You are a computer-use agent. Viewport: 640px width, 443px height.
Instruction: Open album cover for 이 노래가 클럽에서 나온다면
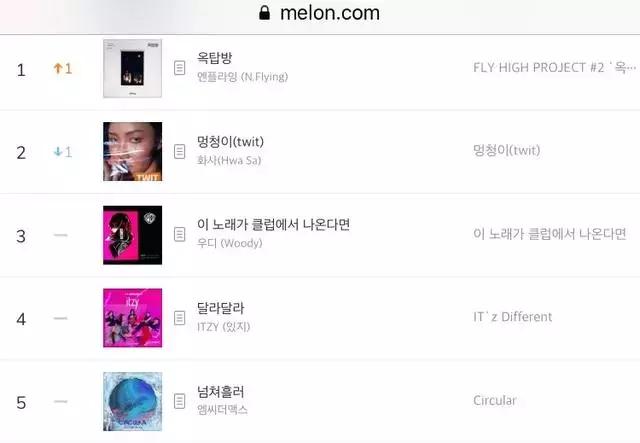tap(132, 234)
